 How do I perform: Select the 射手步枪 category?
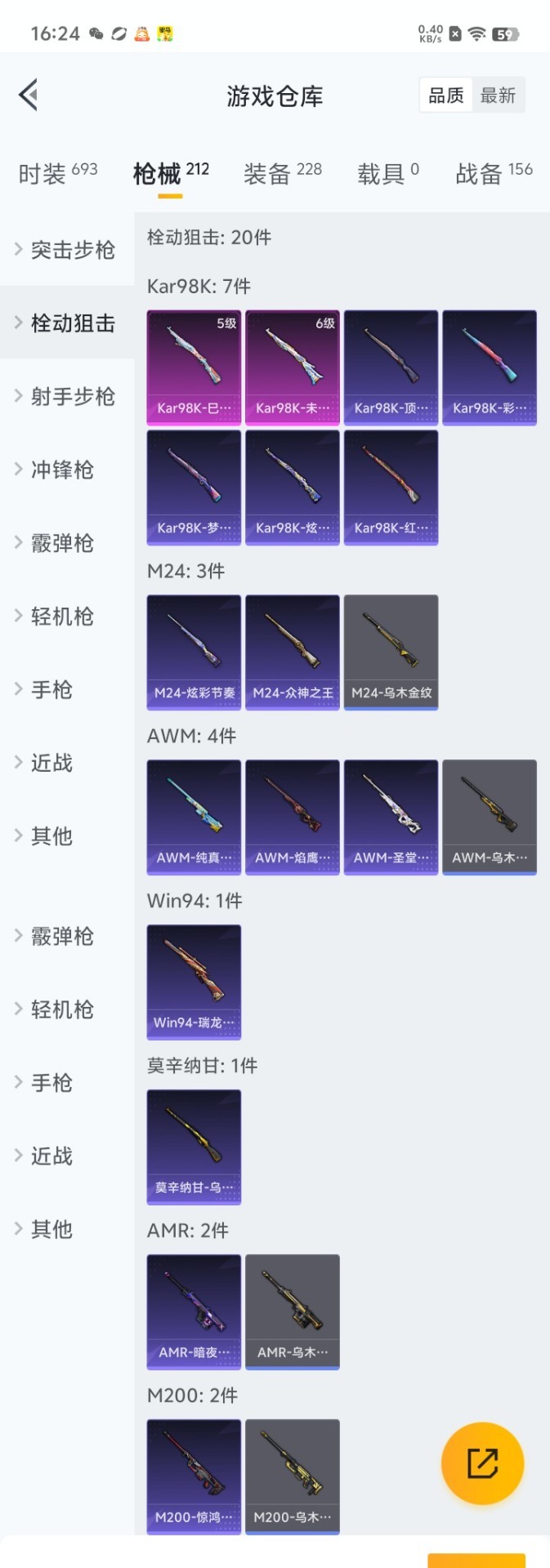[72, 396]
